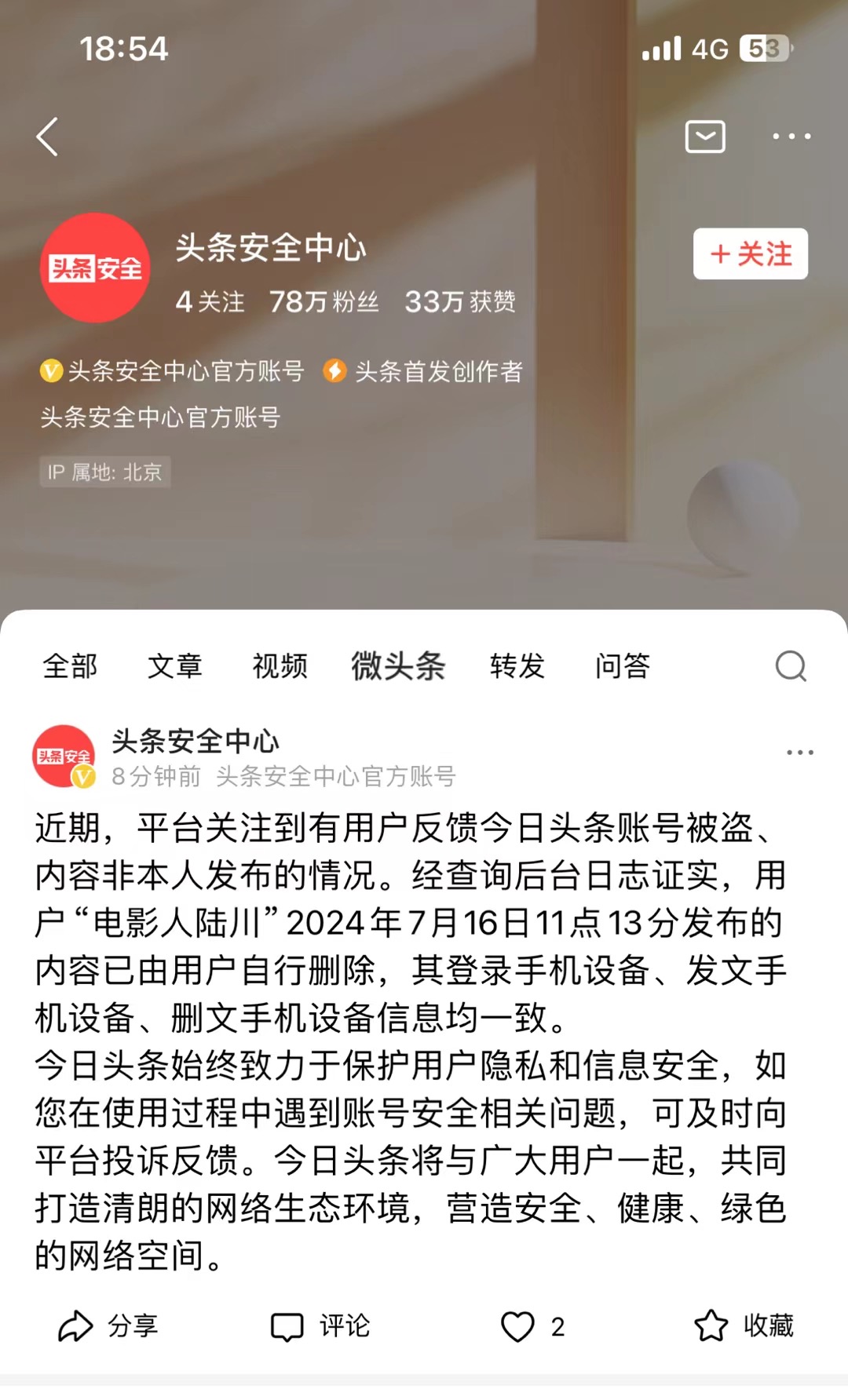Image resolution: width=848 pixels, height=1400 pixels.
Task: Search this account's posts with the magnifier
Action: tap(790, 666)
